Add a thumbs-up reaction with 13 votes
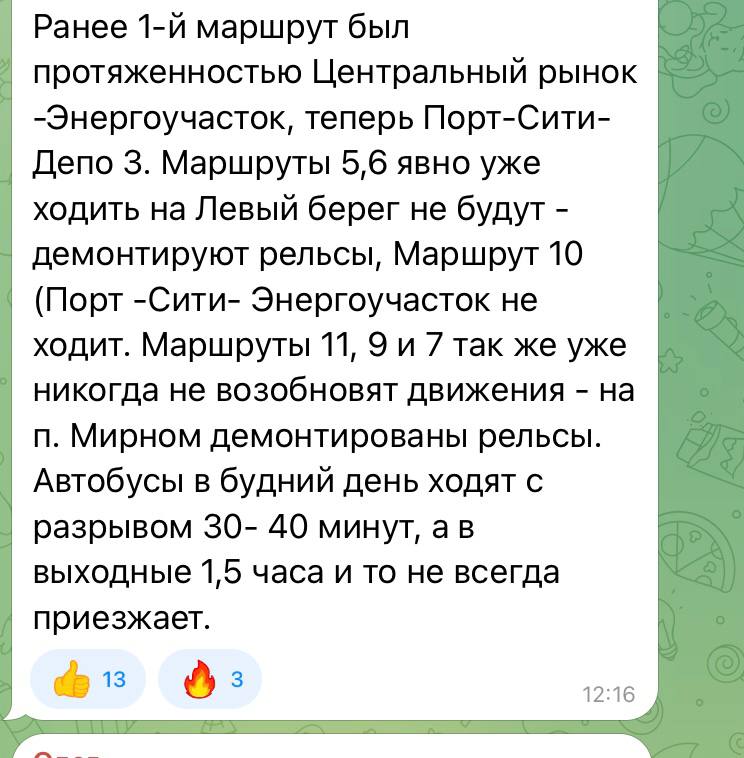Image resolution: width=744 pixels, height=758 pixels. pos(88,681)
